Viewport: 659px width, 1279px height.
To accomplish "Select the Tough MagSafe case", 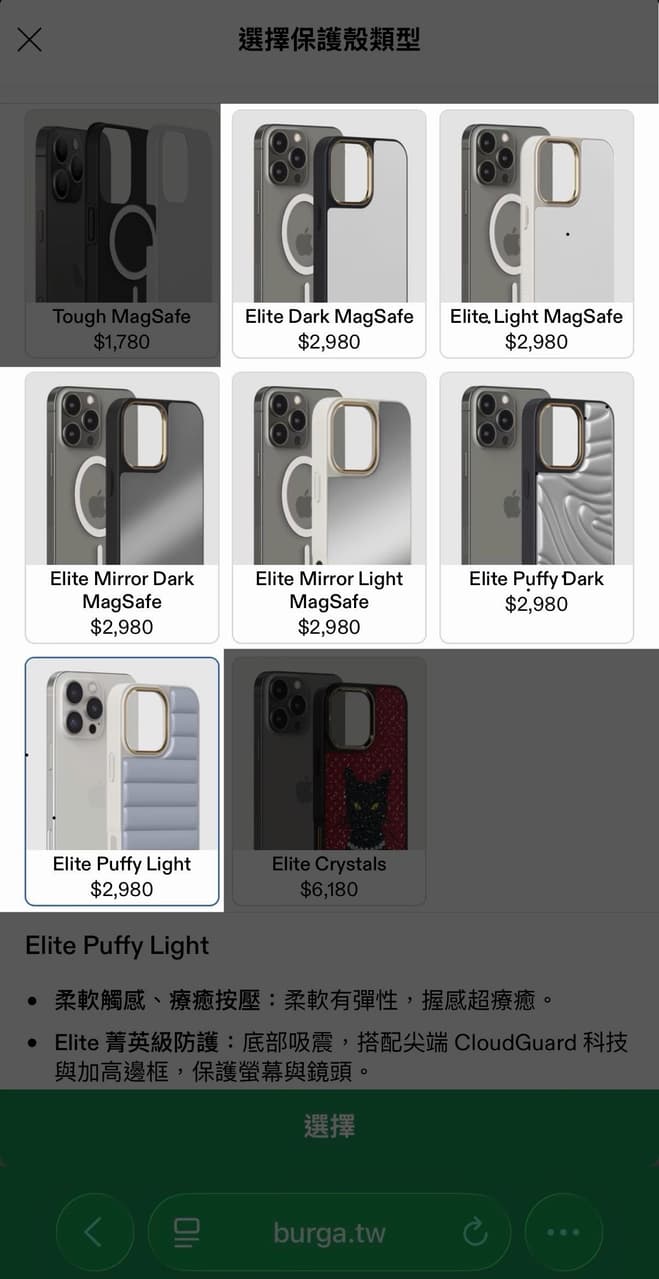I will (x=122, y=234).
